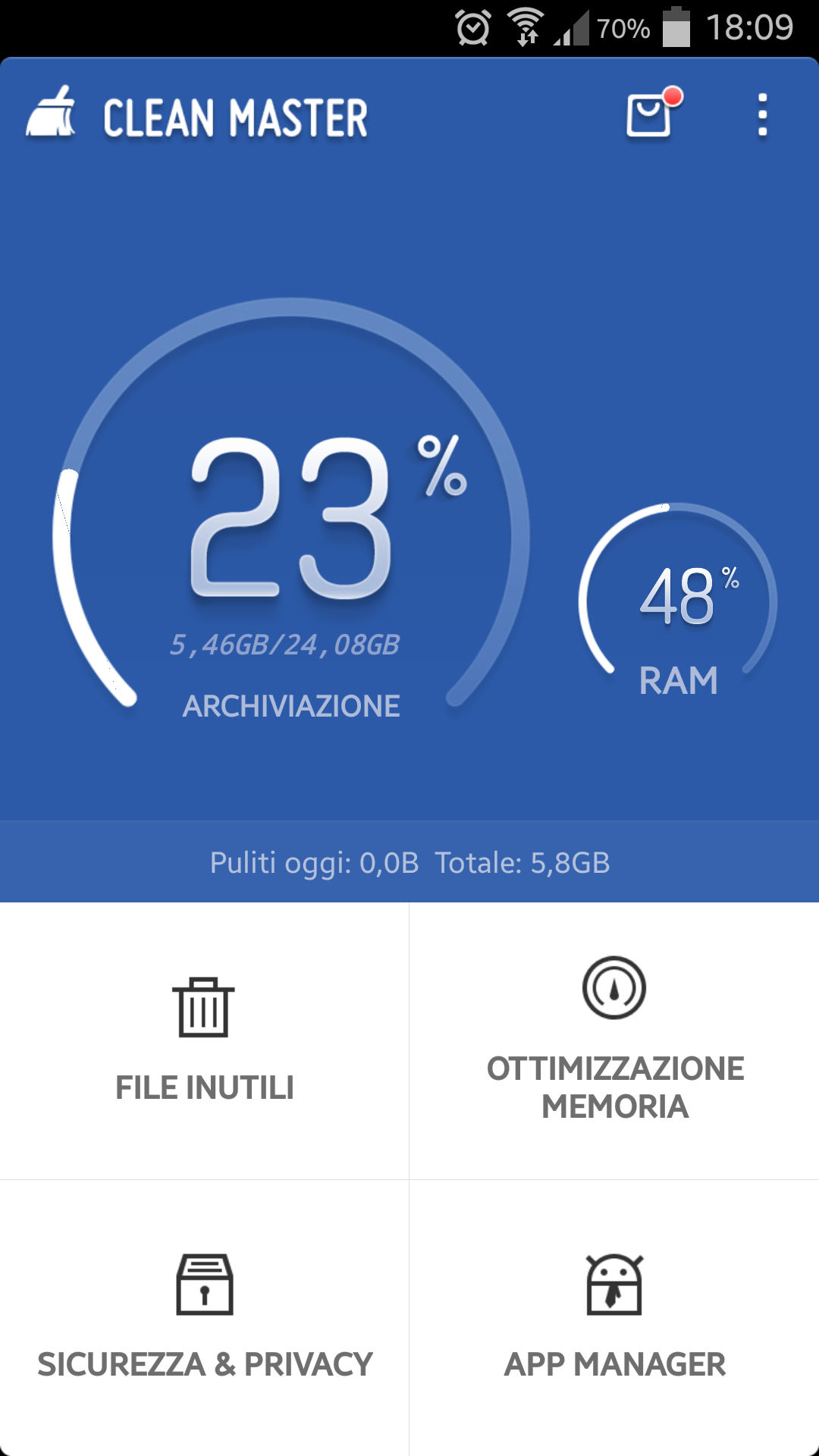This screenshot has width=819, height=1456.
Task: Open Ottimizzazione Memoria
Action: click(x=614, y=1040)
